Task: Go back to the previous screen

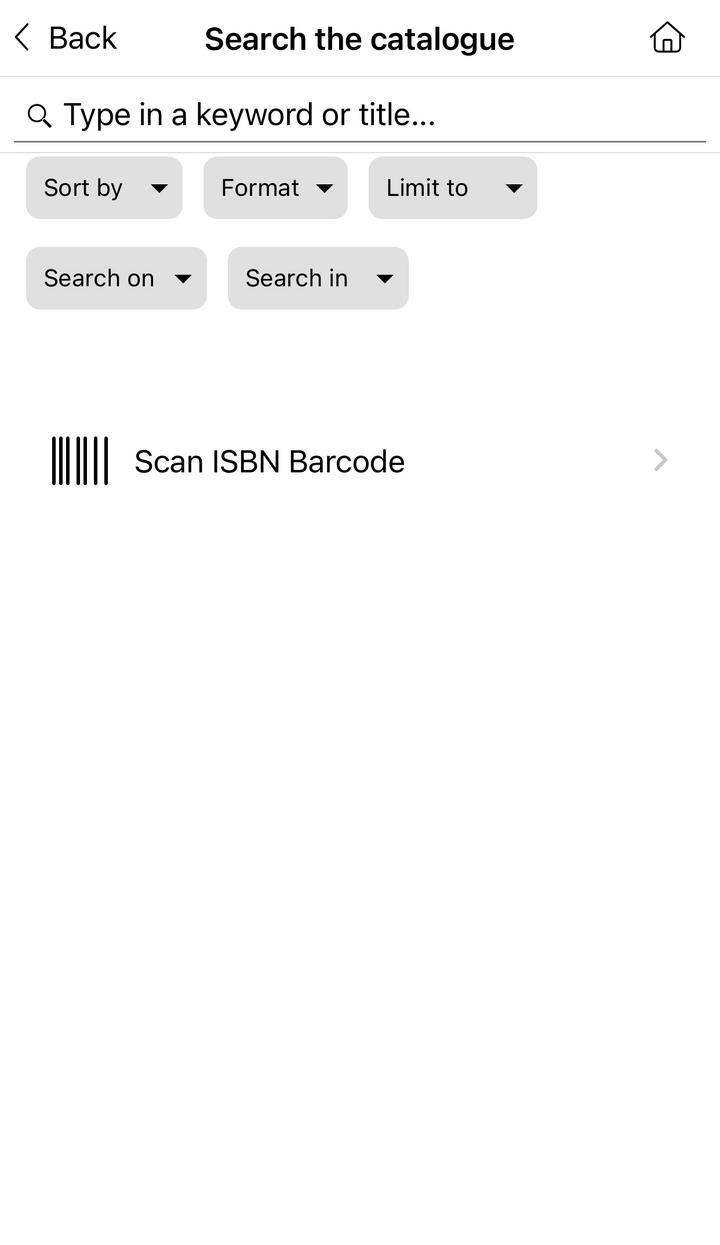Action: pos(65,38)
